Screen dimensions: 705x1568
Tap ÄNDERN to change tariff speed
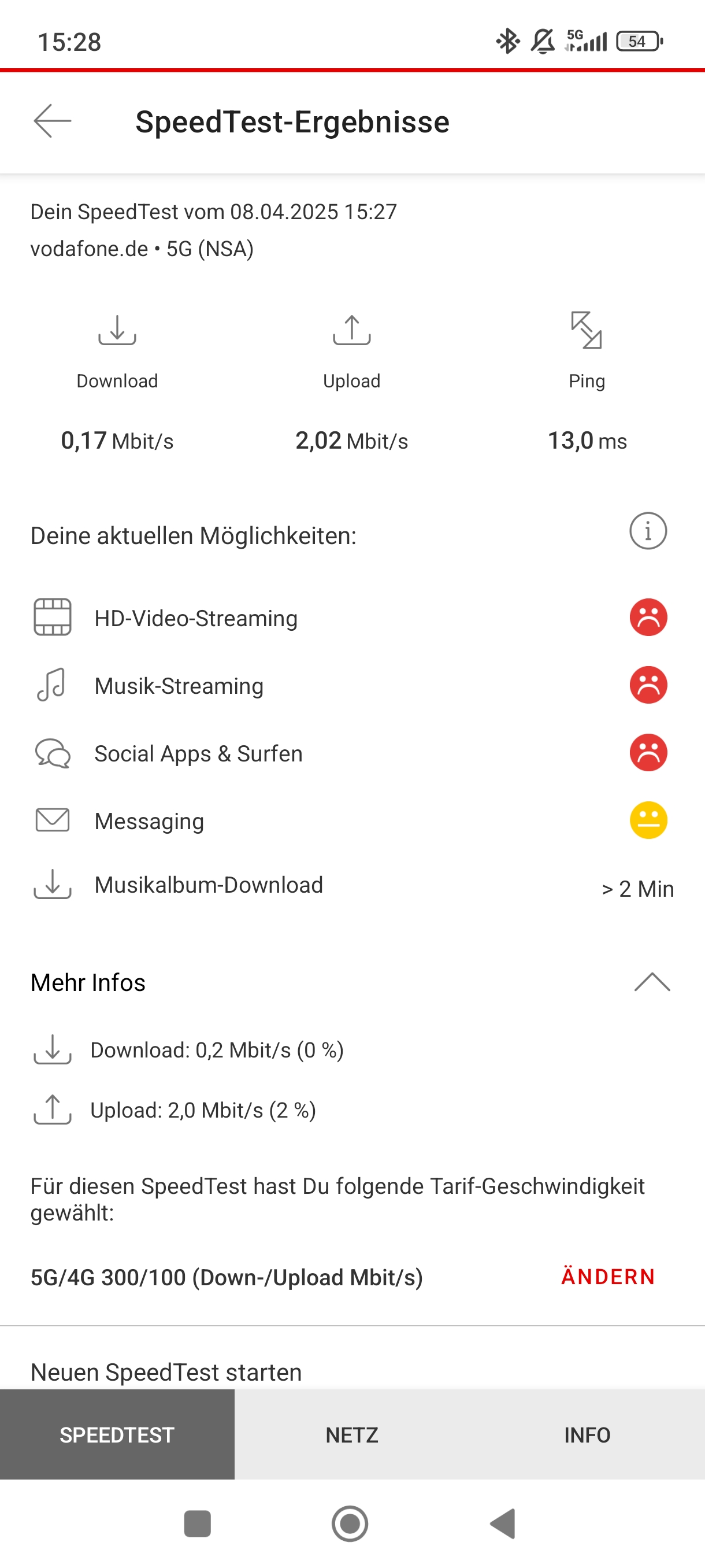608,1277
